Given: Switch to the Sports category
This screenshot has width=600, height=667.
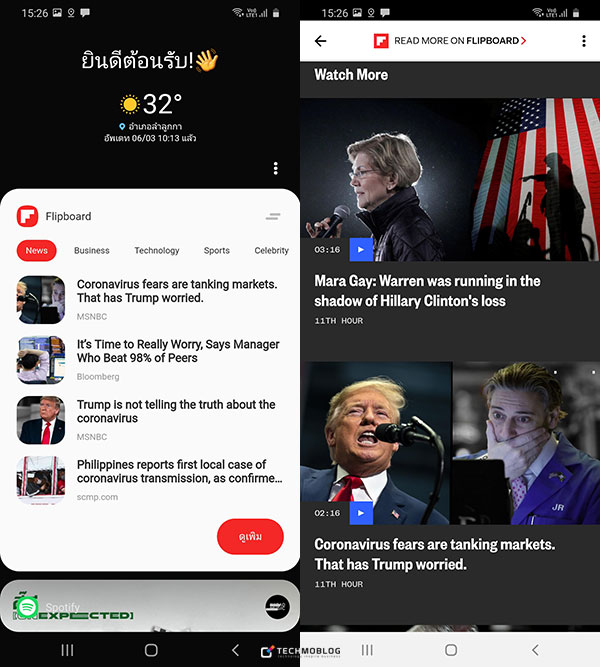Looking at the screenshot, I should (x=216, y=251).
